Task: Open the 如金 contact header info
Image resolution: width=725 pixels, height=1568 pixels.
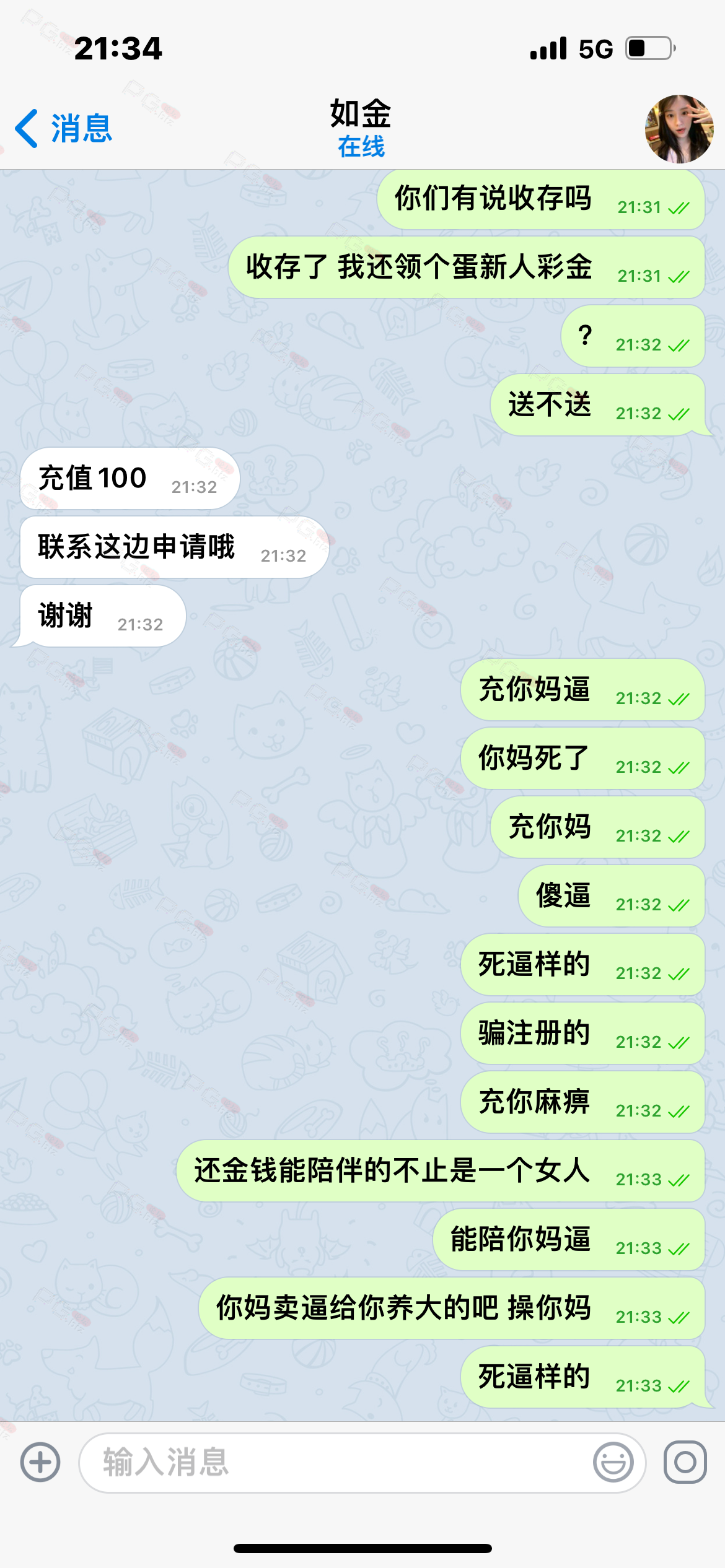Action: 361,128
